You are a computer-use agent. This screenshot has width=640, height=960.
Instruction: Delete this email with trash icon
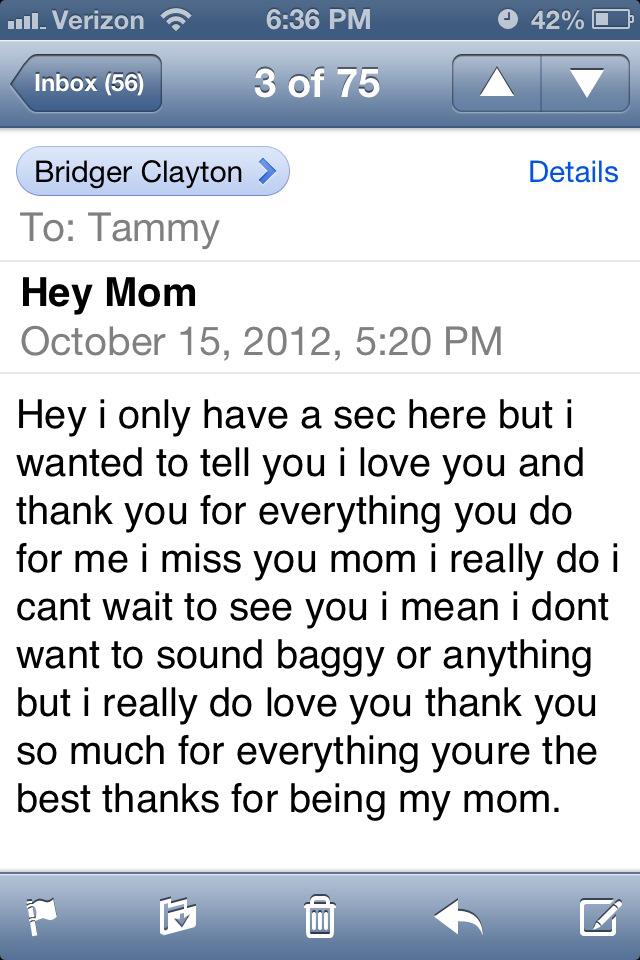tap(320, 915)
